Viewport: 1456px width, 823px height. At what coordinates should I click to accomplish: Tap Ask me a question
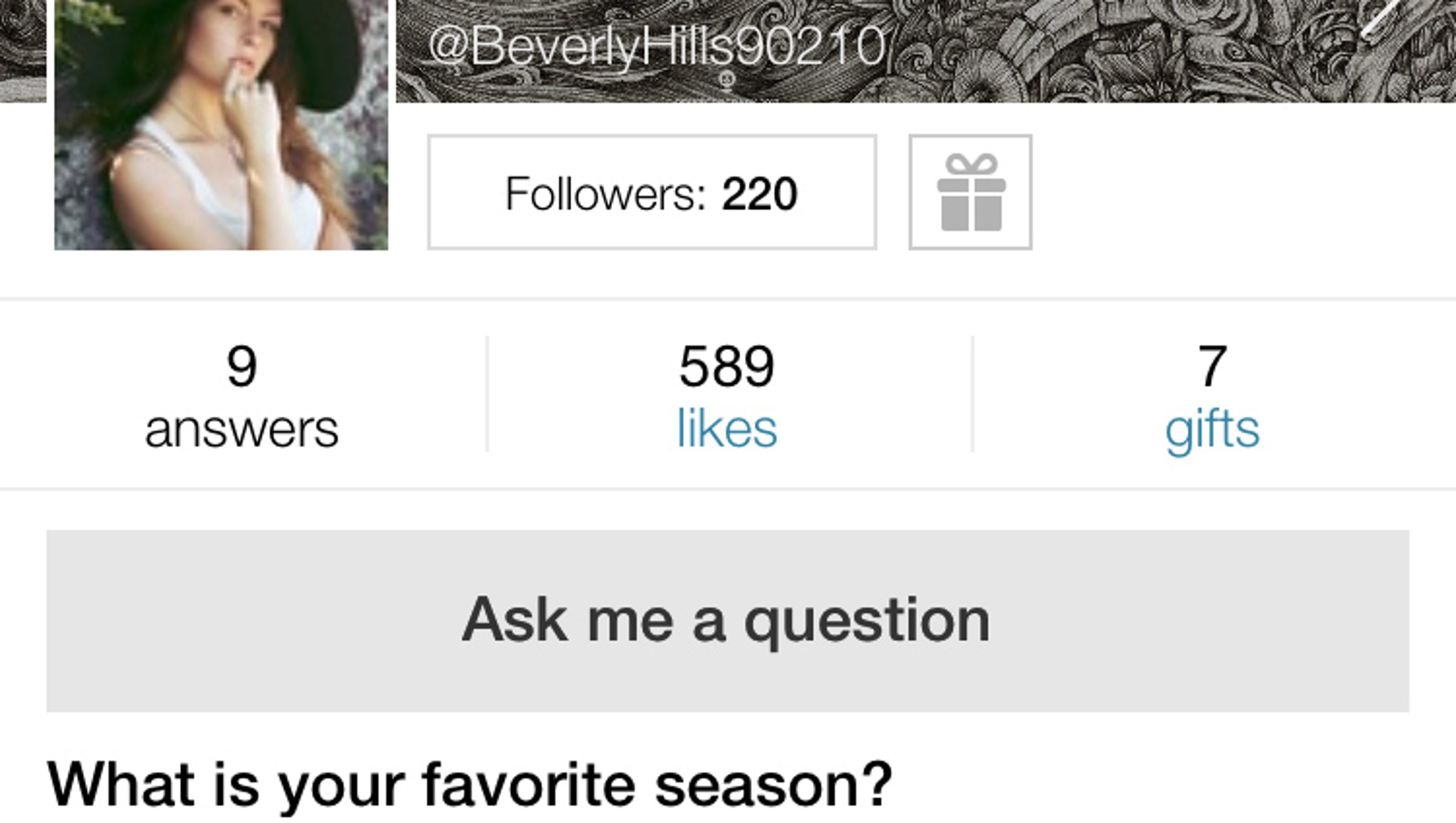coord(727,621)
